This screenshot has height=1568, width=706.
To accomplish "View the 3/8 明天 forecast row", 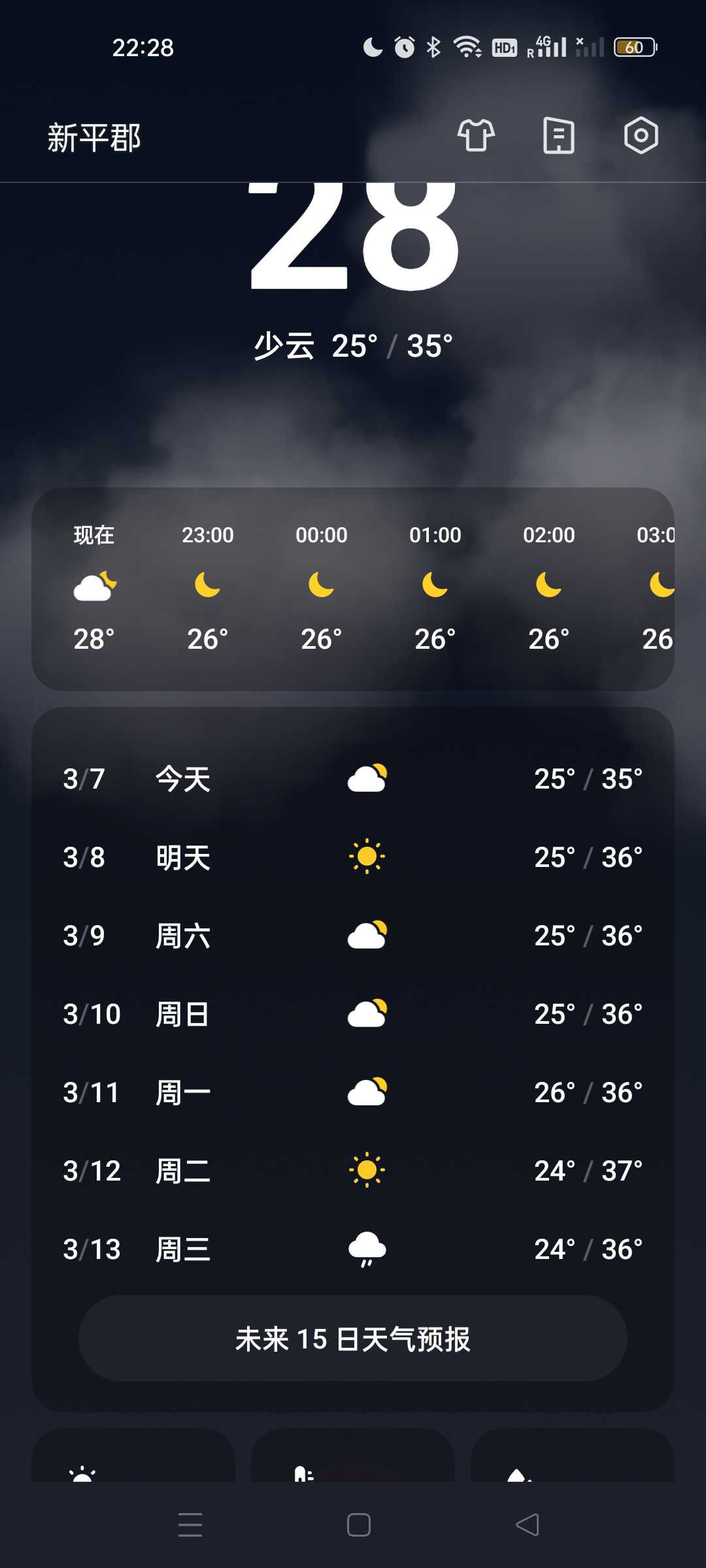I will pos(353,857).
